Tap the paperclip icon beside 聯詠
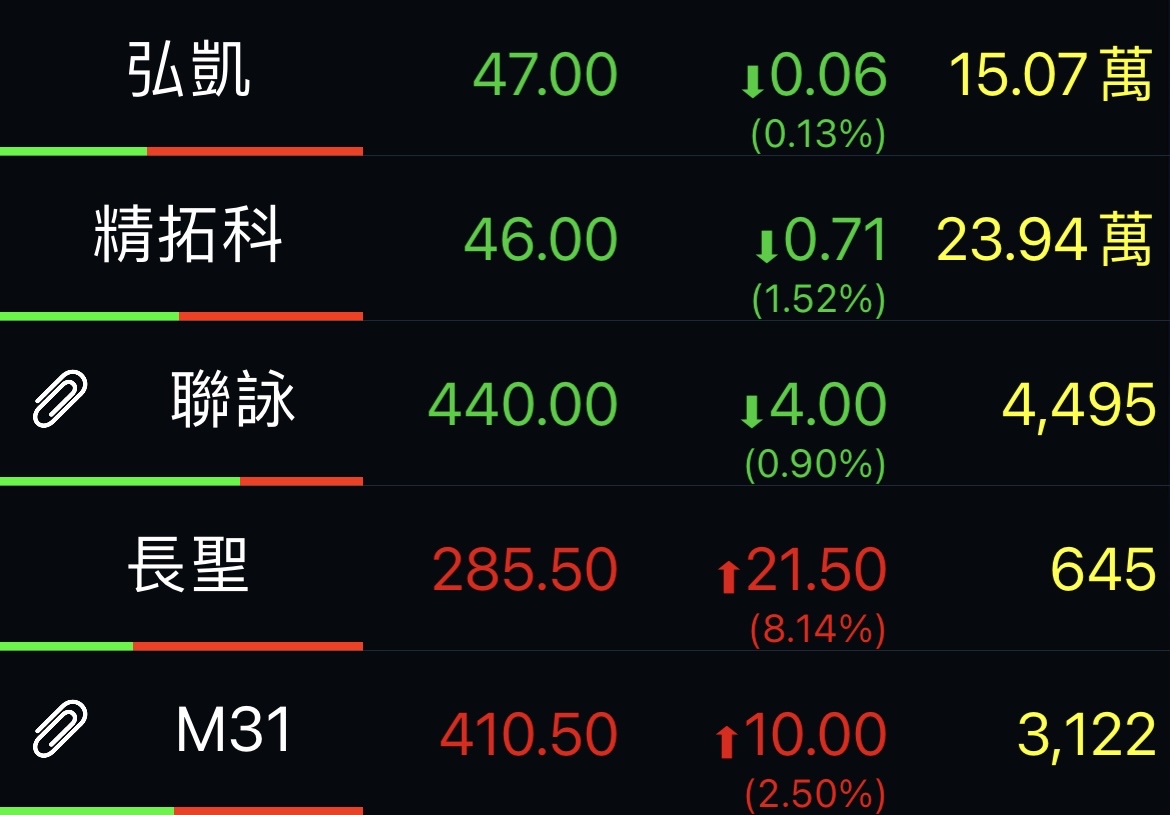1170x815 pixels. (x=61, y=399)
